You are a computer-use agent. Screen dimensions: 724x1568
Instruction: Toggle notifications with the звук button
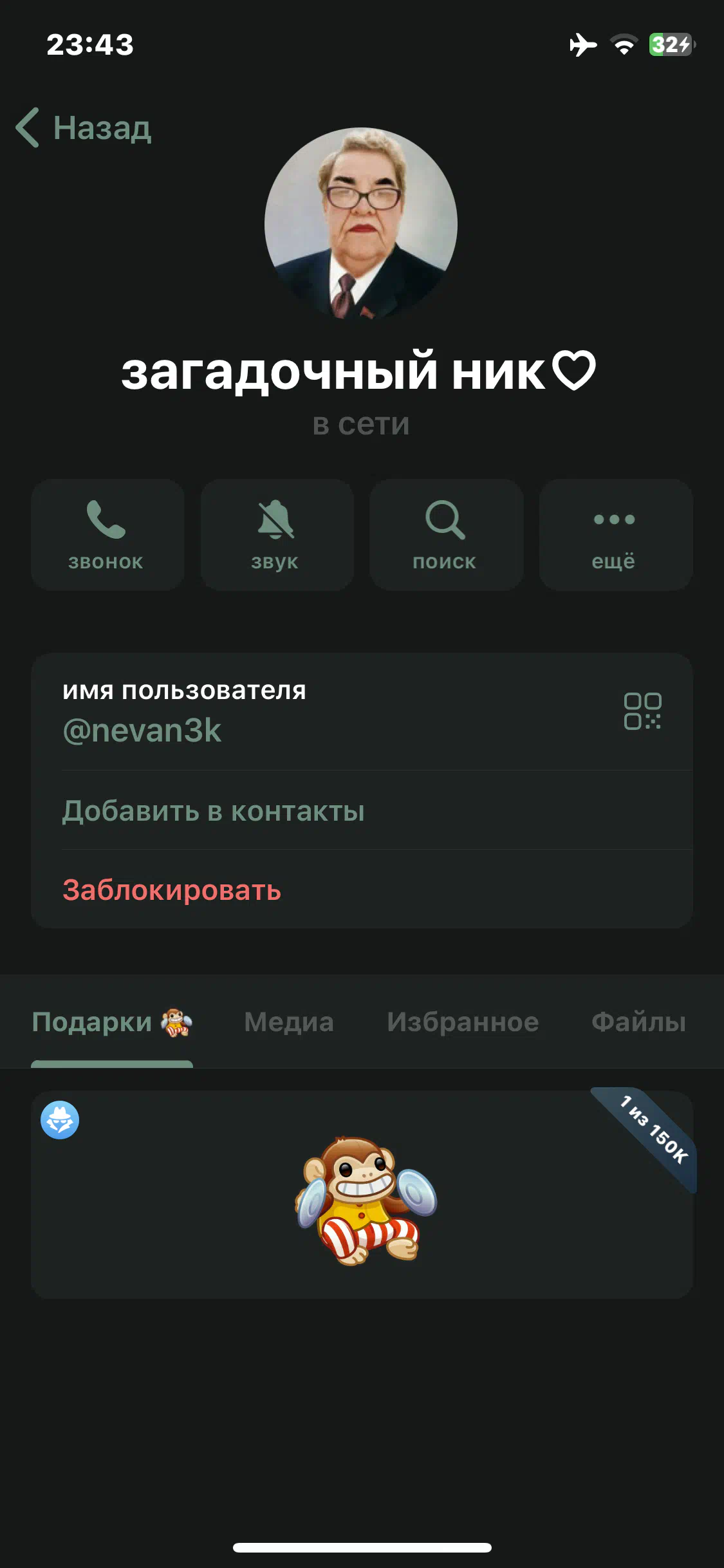click(x=277, y=534)
